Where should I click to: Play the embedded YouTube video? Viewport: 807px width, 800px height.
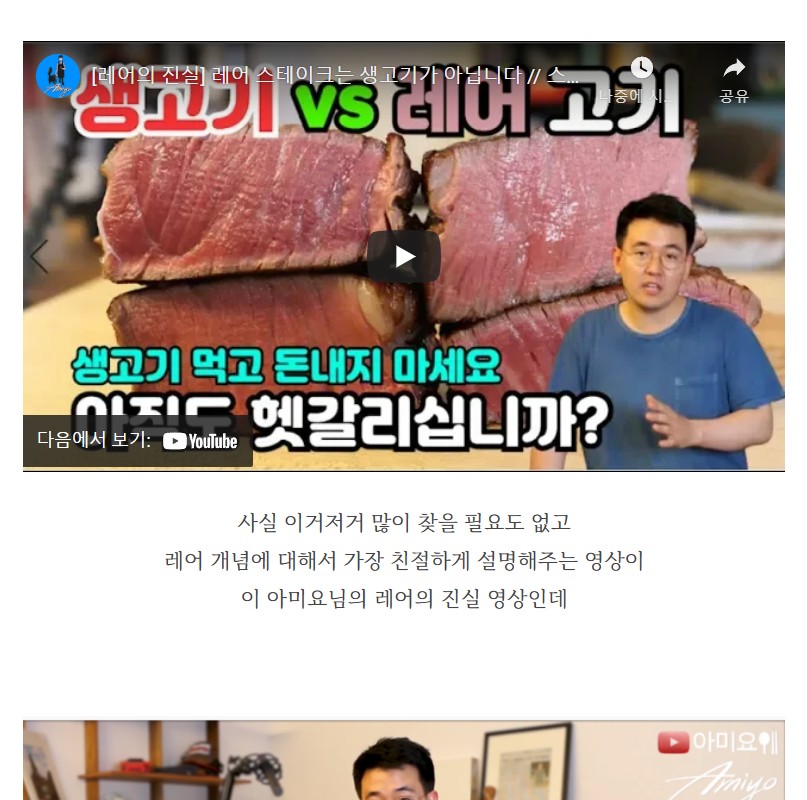[x=404, y=257]
